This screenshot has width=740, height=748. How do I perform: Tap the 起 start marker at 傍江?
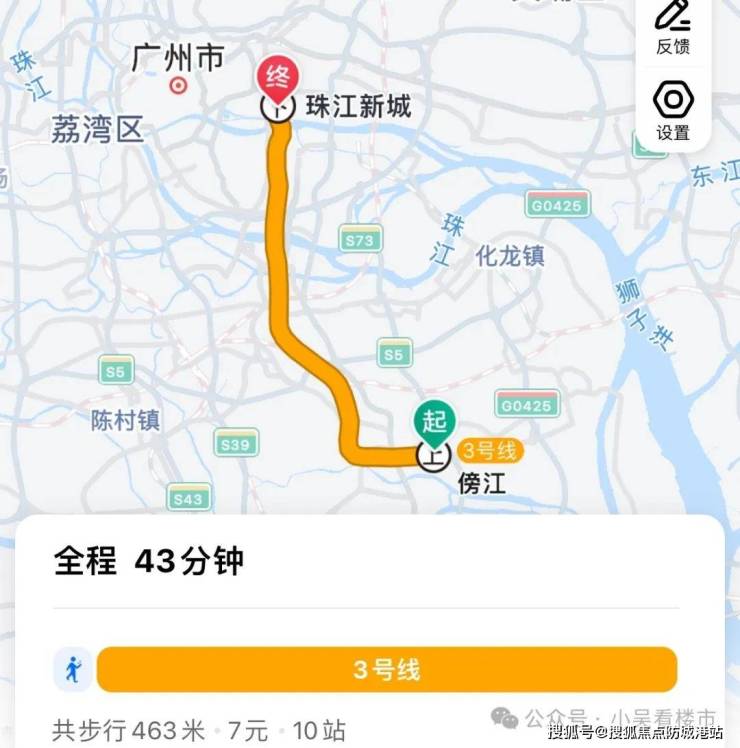[x=433, y=424]
